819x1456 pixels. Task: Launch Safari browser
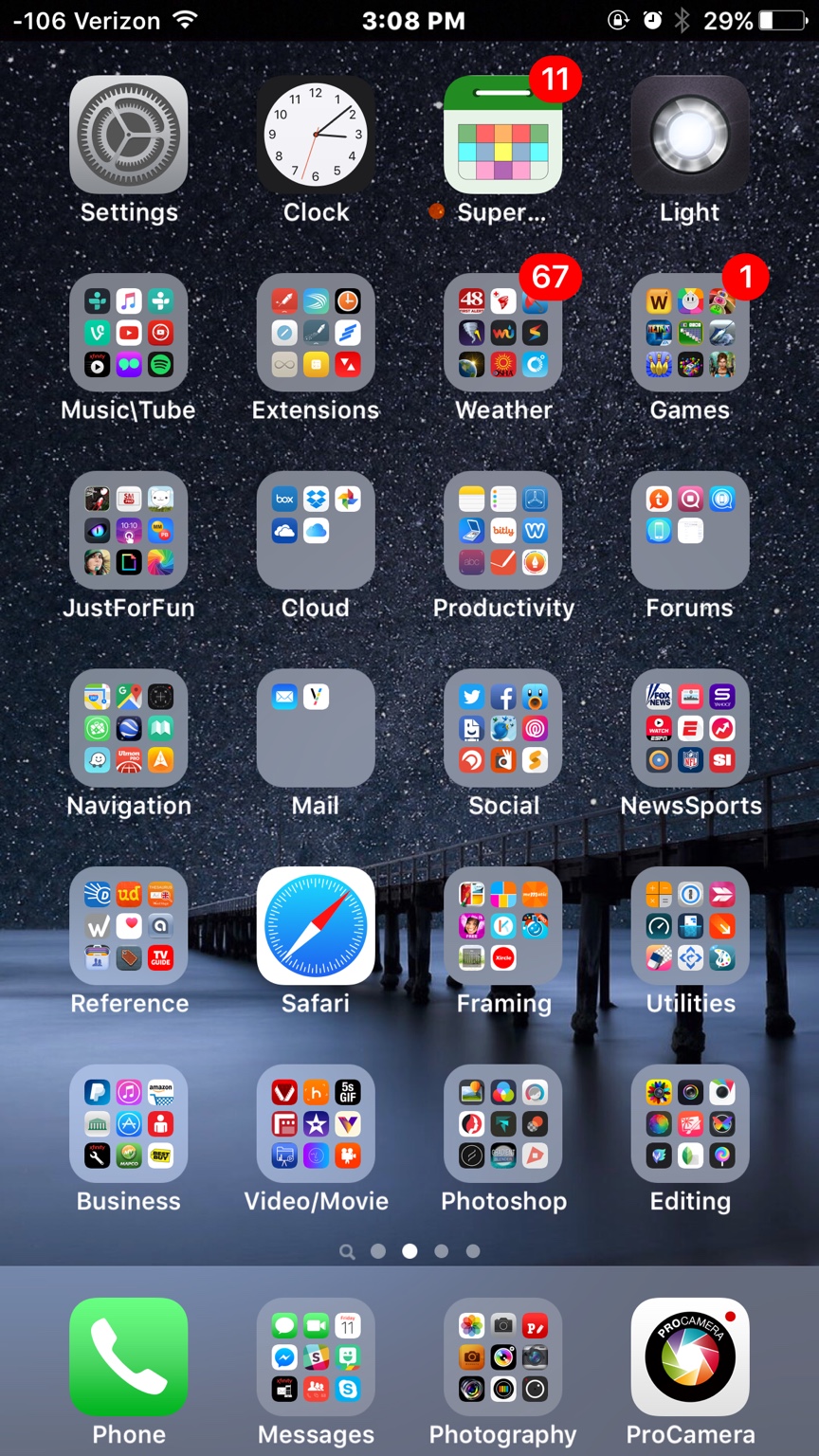click(x=316, y=926)
